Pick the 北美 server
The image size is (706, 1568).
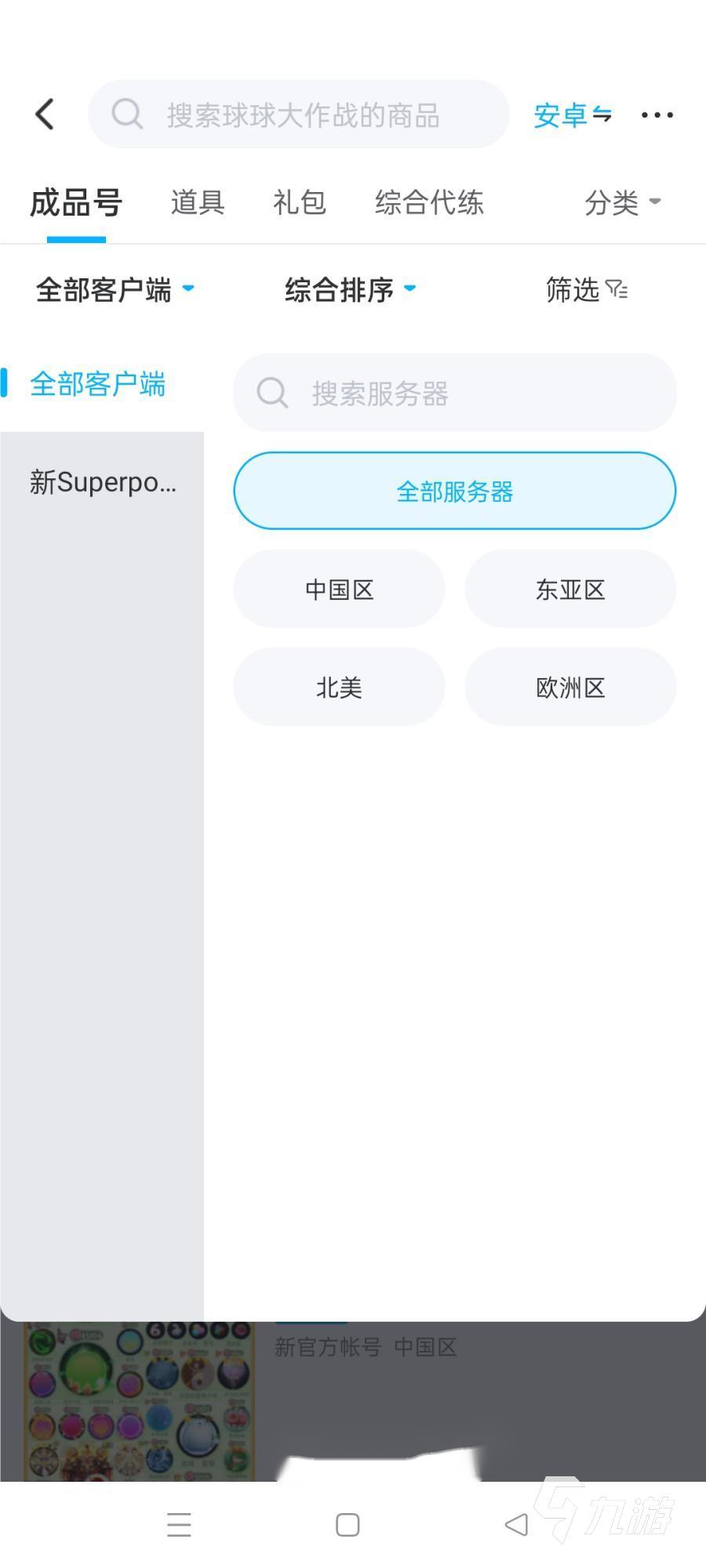339,688
